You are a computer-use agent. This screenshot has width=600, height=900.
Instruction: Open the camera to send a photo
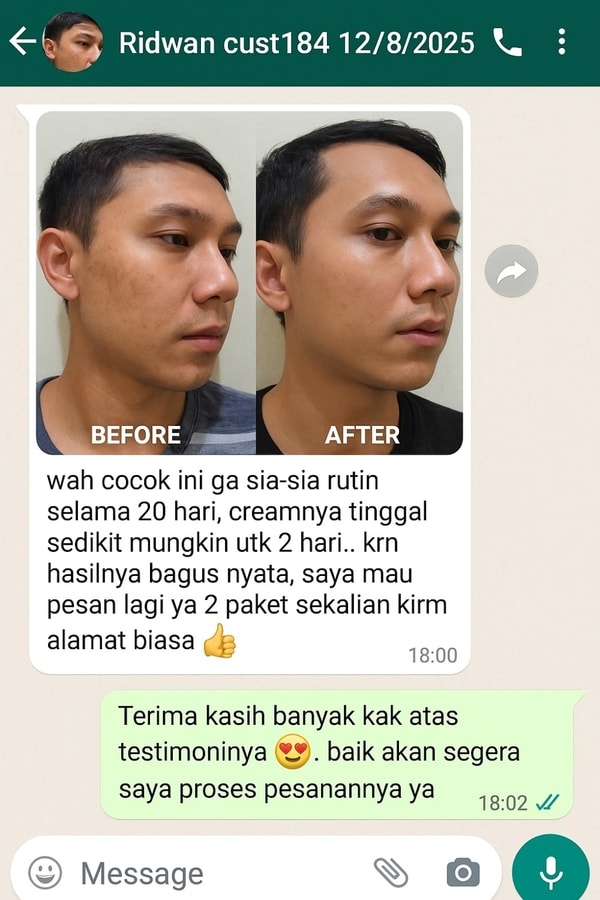point(462,873)
